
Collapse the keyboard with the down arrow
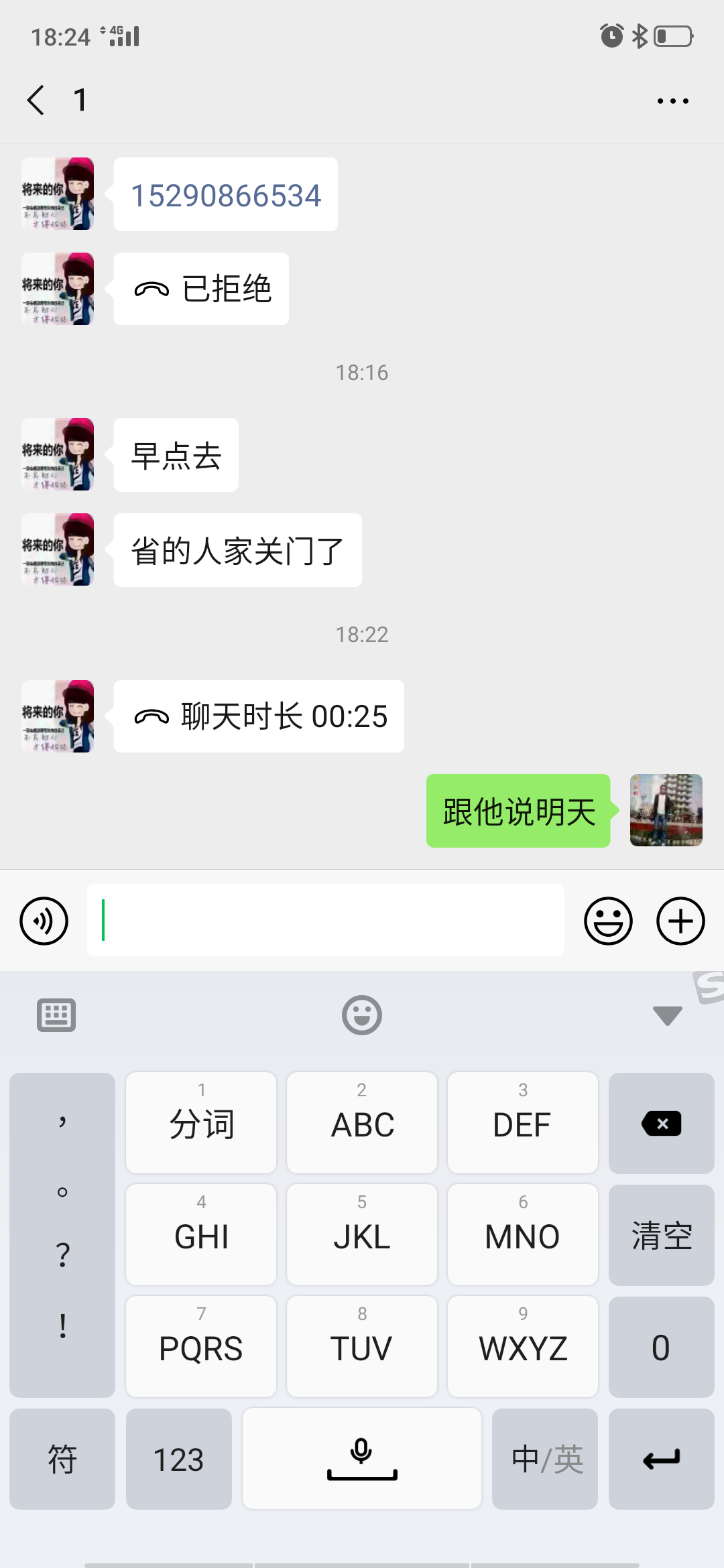point(667,1015)
